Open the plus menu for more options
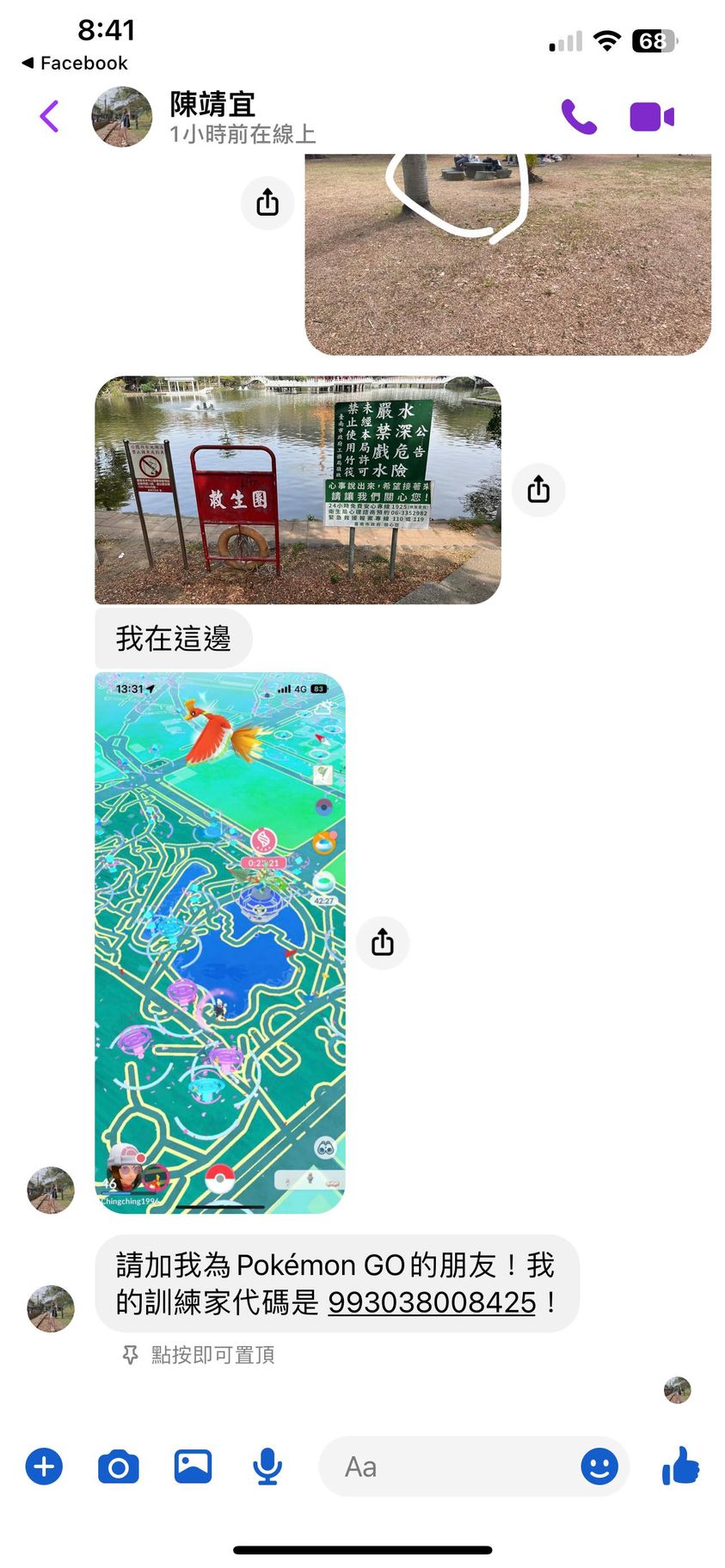The width and height of the screenshot is (725, 1568). pyautogui.click(x=44, y=1467)
